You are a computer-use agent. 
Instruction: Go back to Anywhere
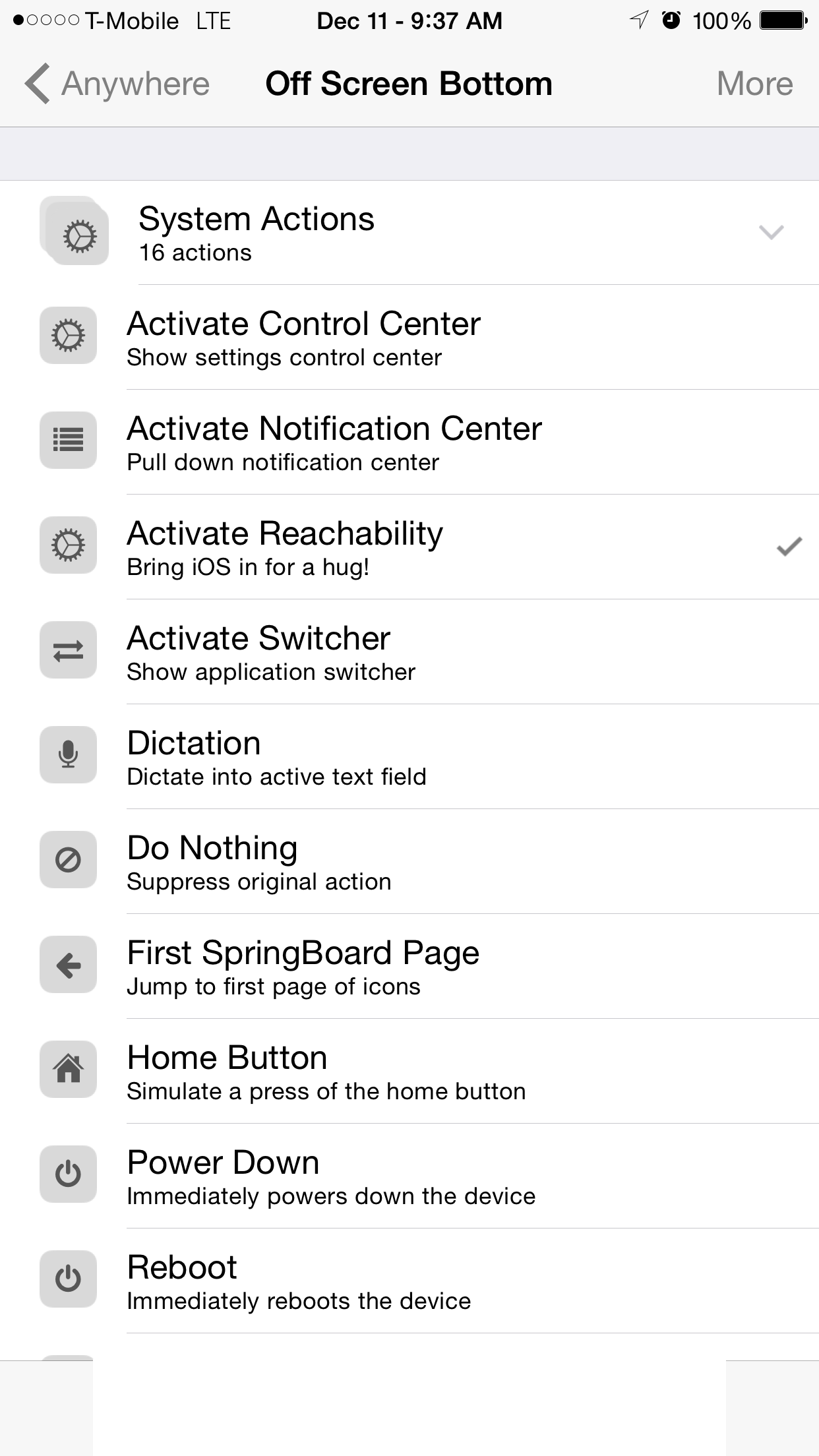[x=117, y=84]
